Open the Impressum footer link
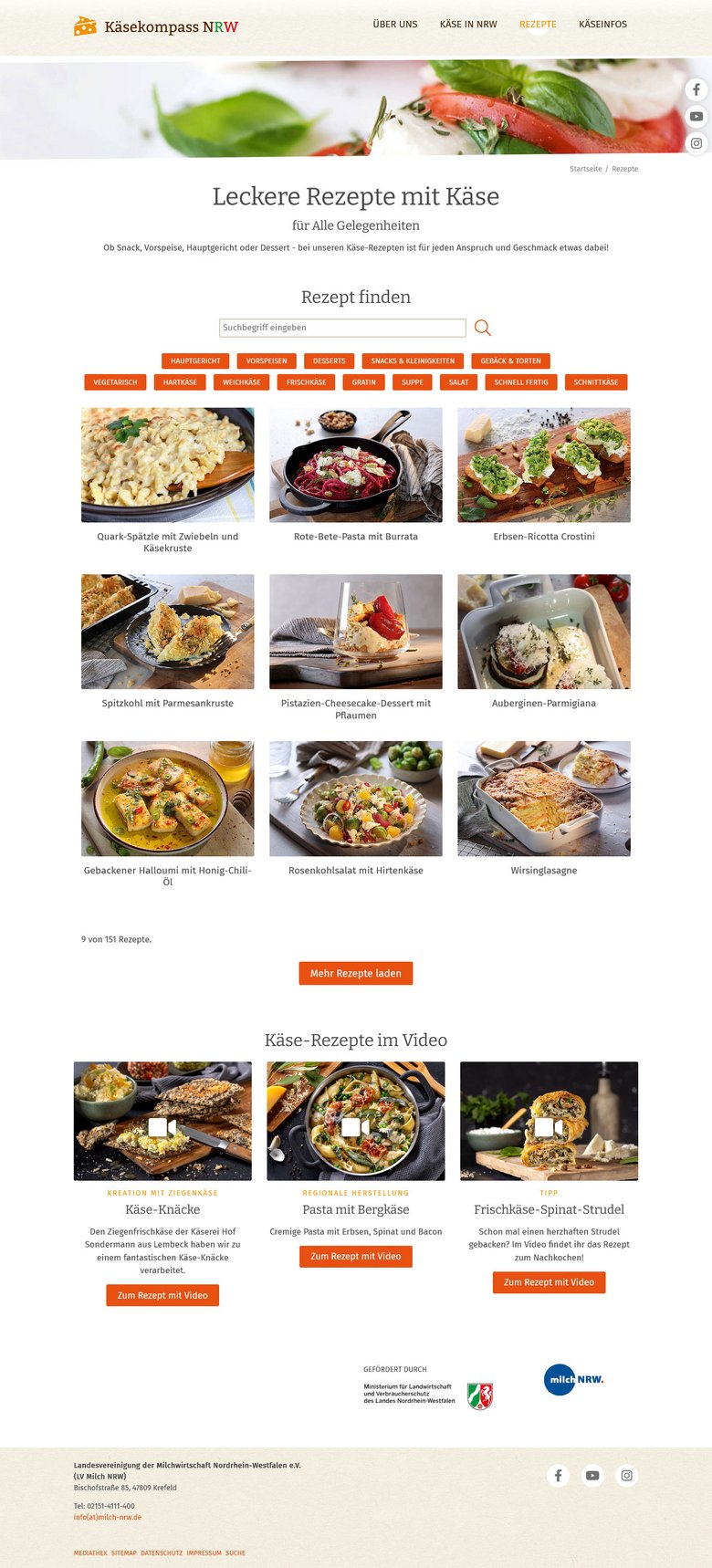The height and width of the screenshot is (1568, 712). pyautogui.click(x=204, y=1552)
